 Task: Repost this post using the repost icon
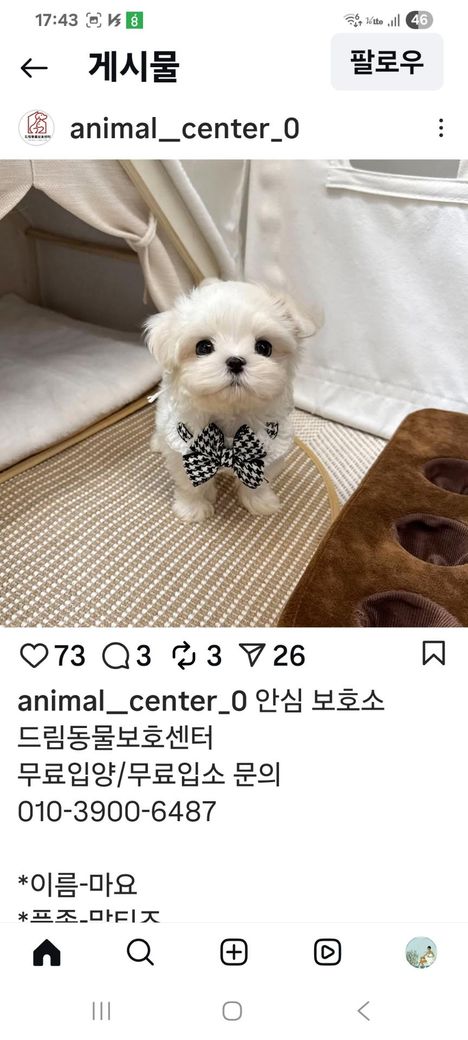184,656
